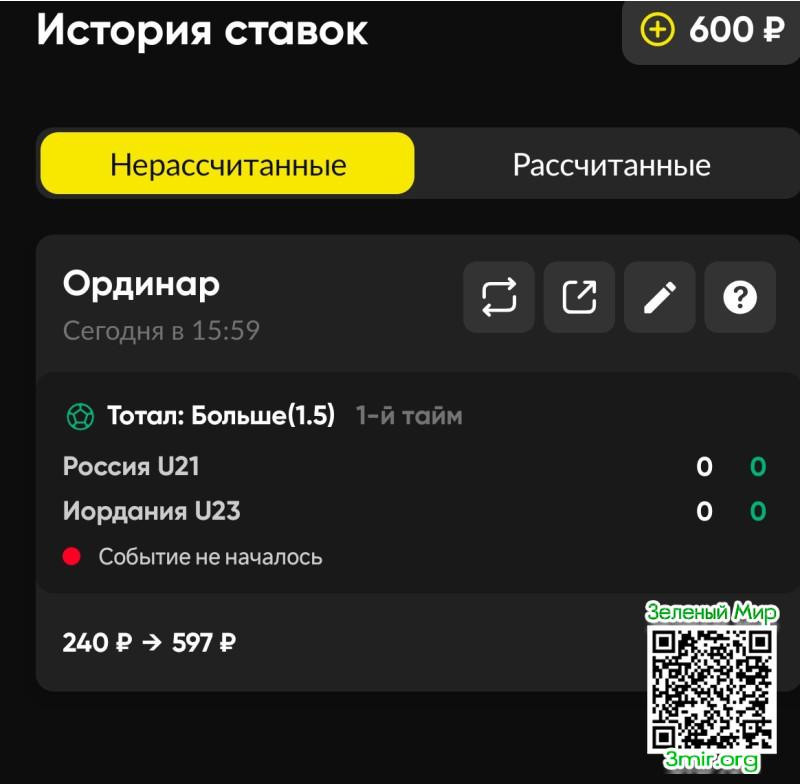Share the Ординар bet
The width and height of the screenshot is (800, 784).
click(x=579, y=297)
